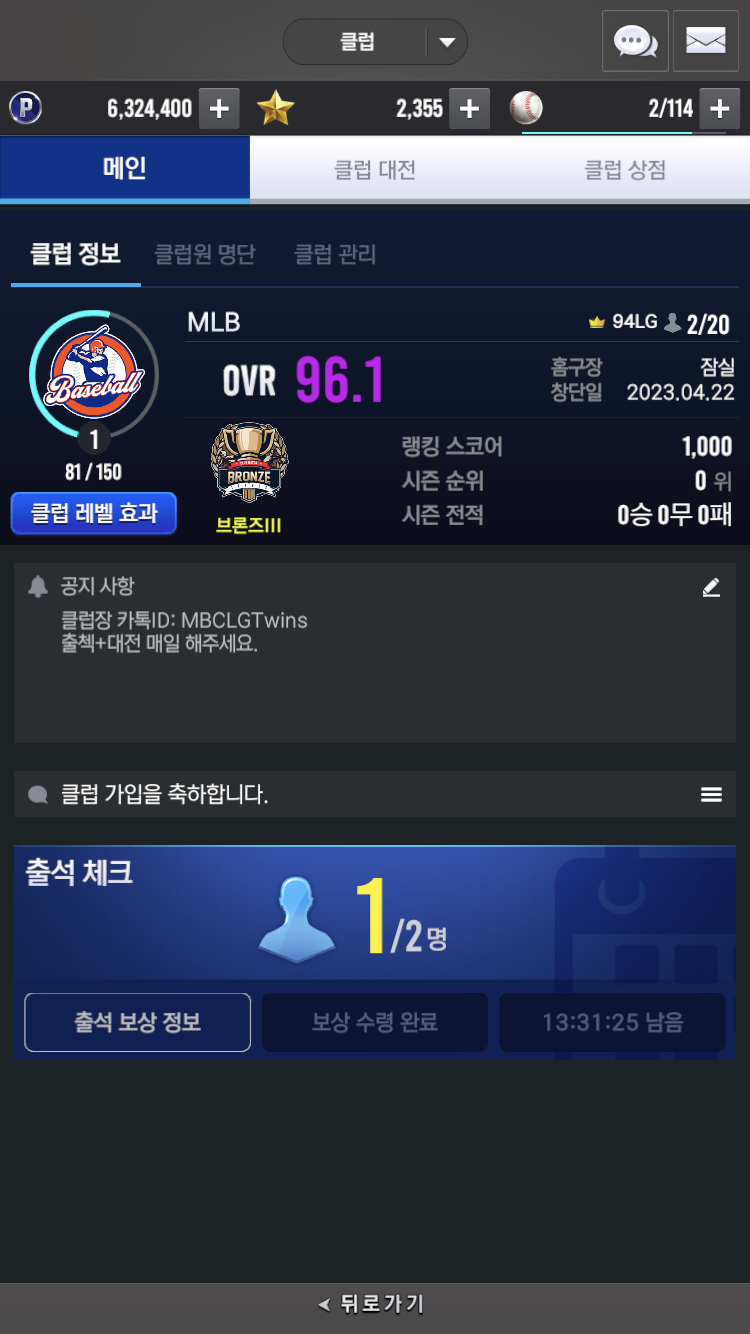This screenshot has width=750, height=1334.
Task: Expand the club chat menu icon
Action: pyautogui.click(x=711, y=794)
